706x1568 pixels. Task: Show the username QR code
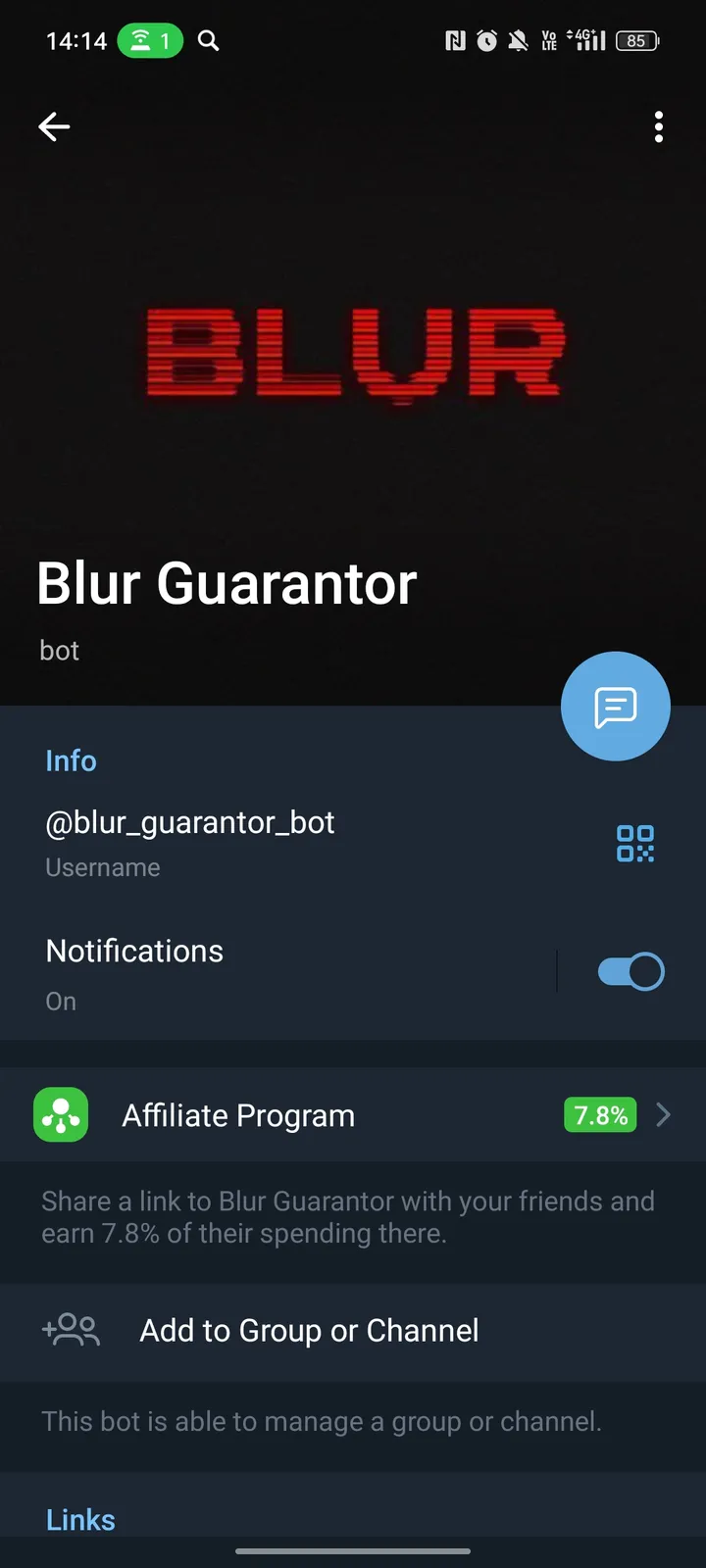(635, 843)
